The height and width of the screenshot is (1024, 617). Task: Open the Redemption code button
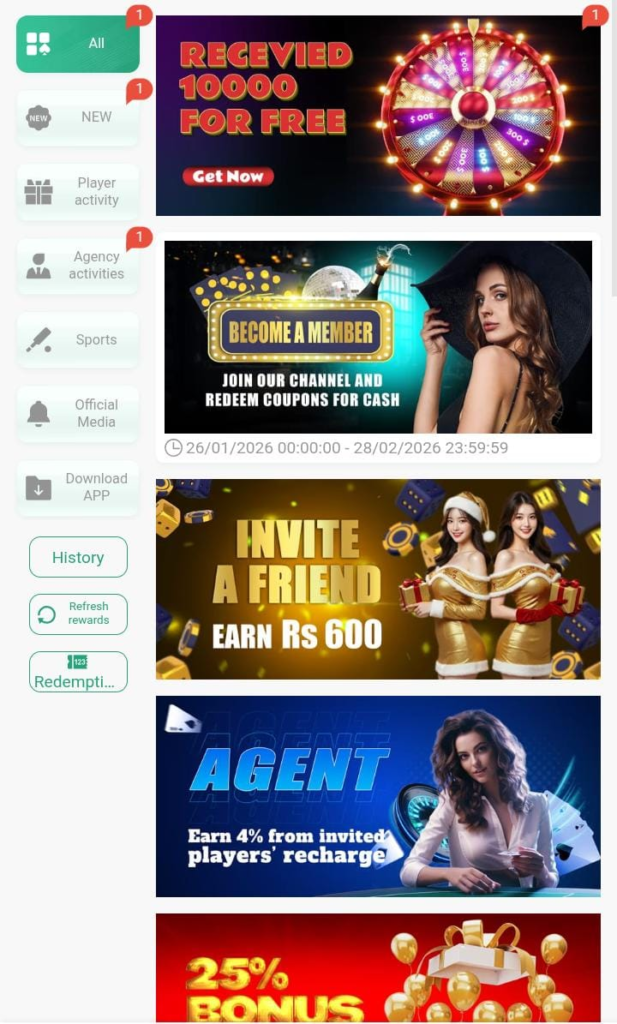click(x=78, y=671)
